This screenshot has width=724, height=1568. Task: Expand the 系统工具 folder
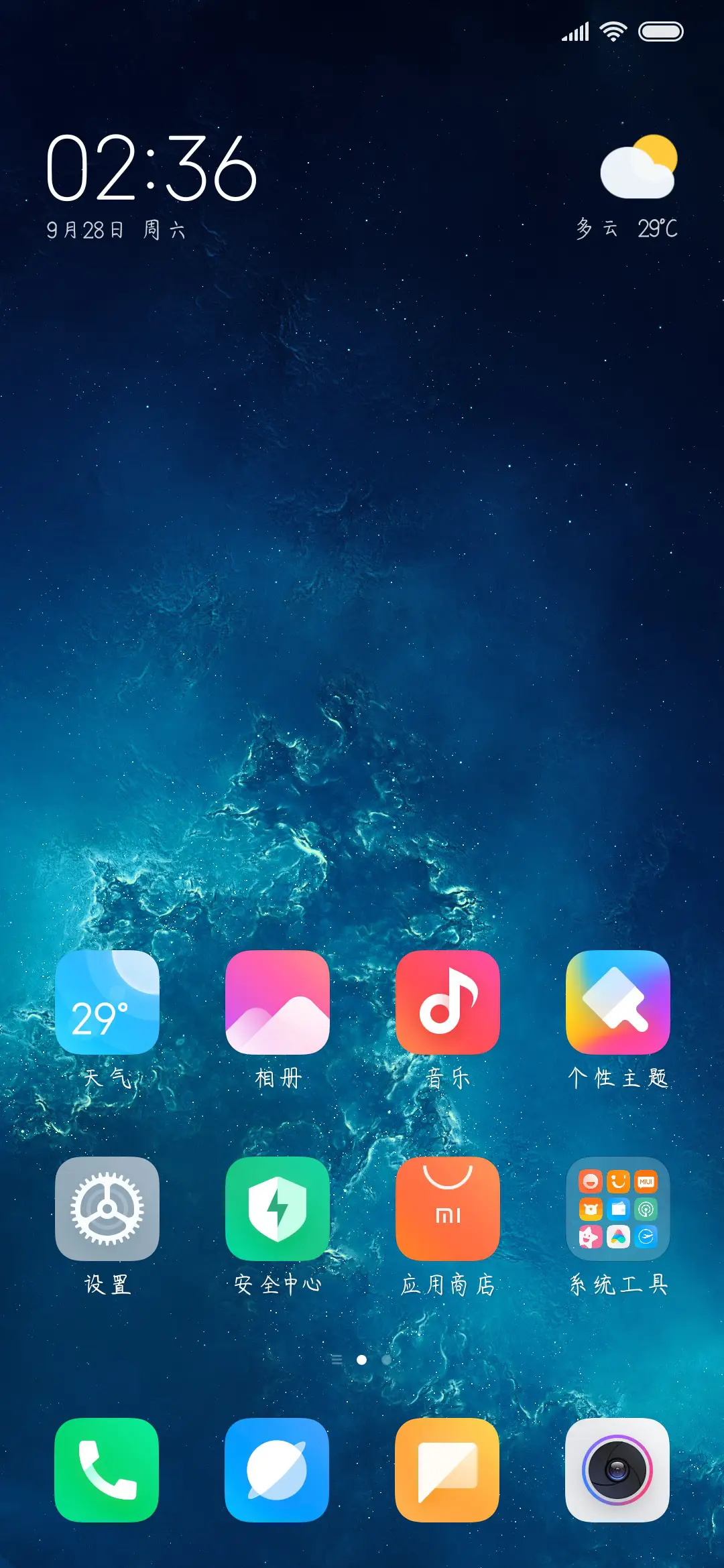click(x=618, y=1209)
